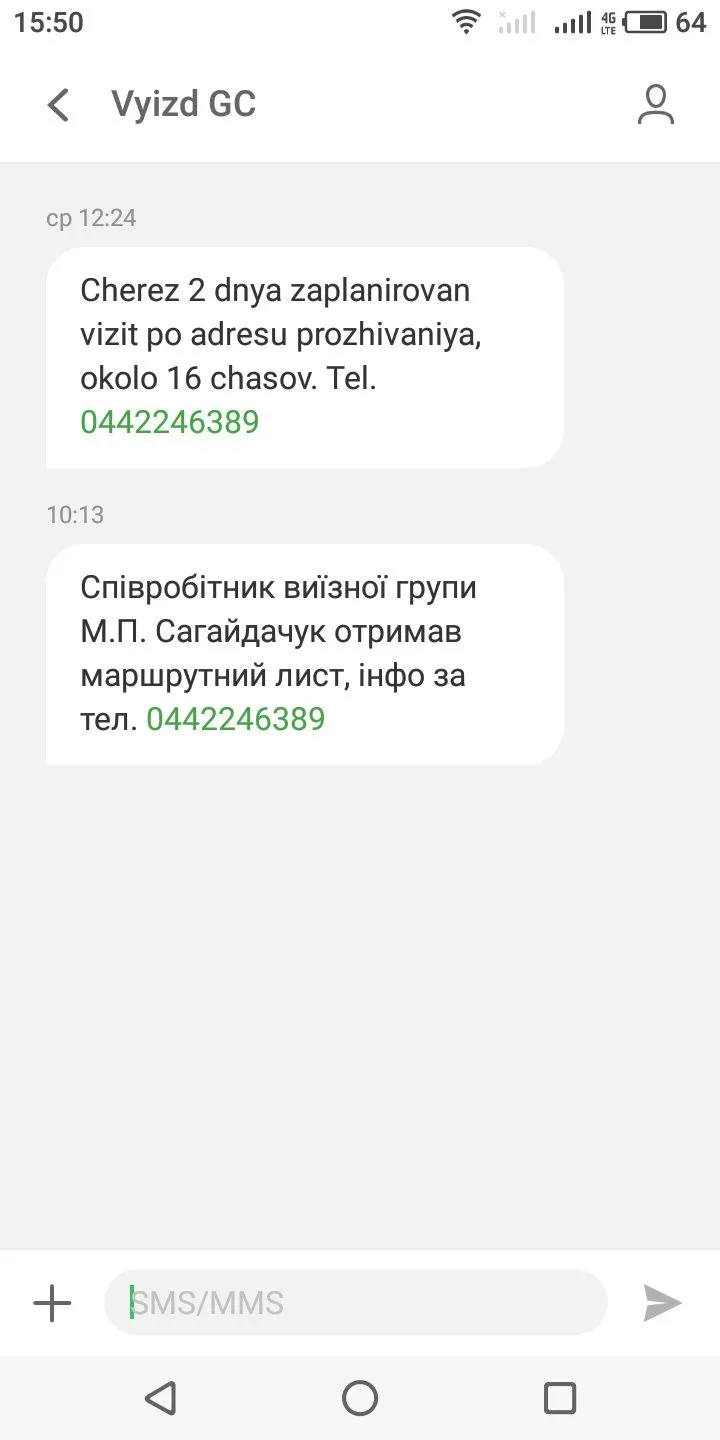Viewport: 720px width, 1440px height.
Task: Go back to the message list
Action: [59, 105]
